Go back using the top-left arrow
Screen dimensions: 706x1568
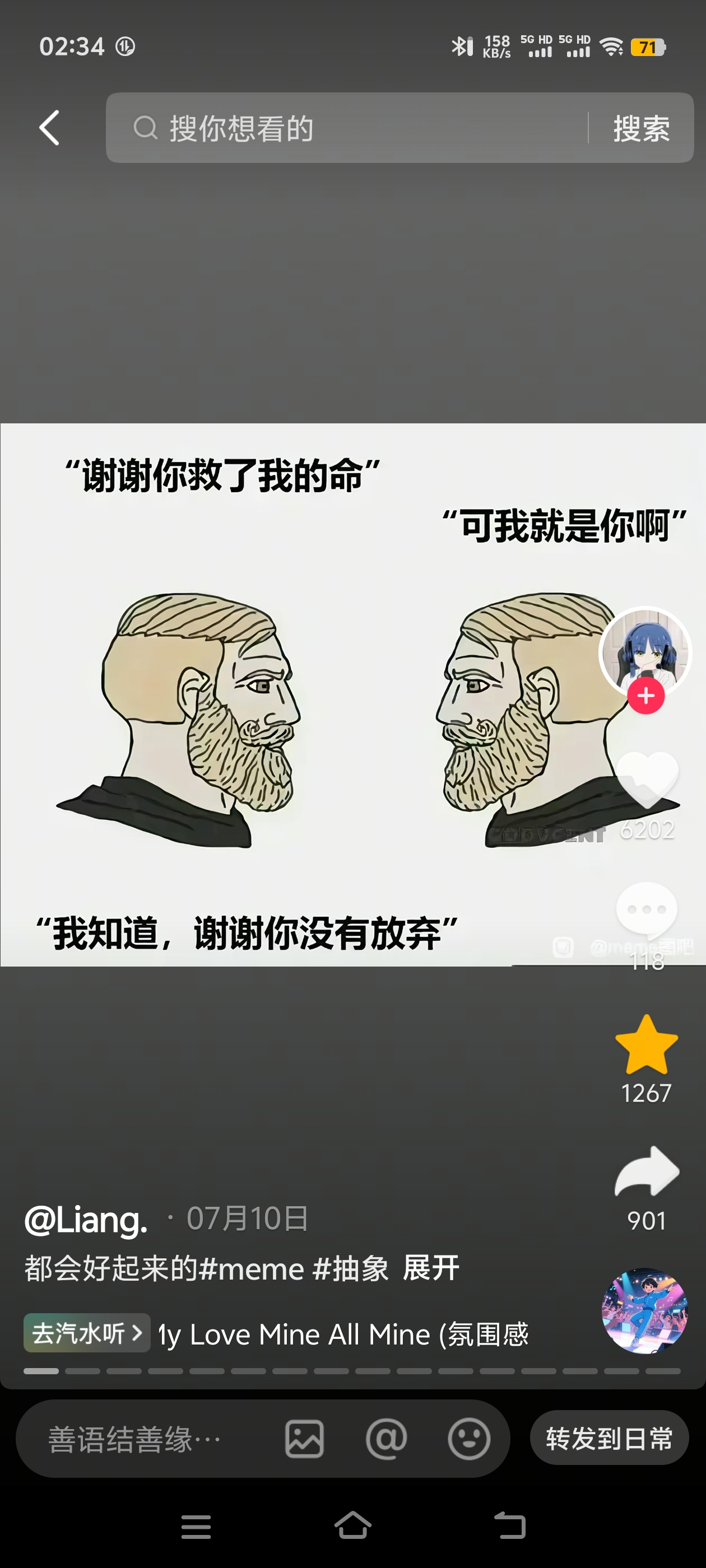tap(50, 128)
